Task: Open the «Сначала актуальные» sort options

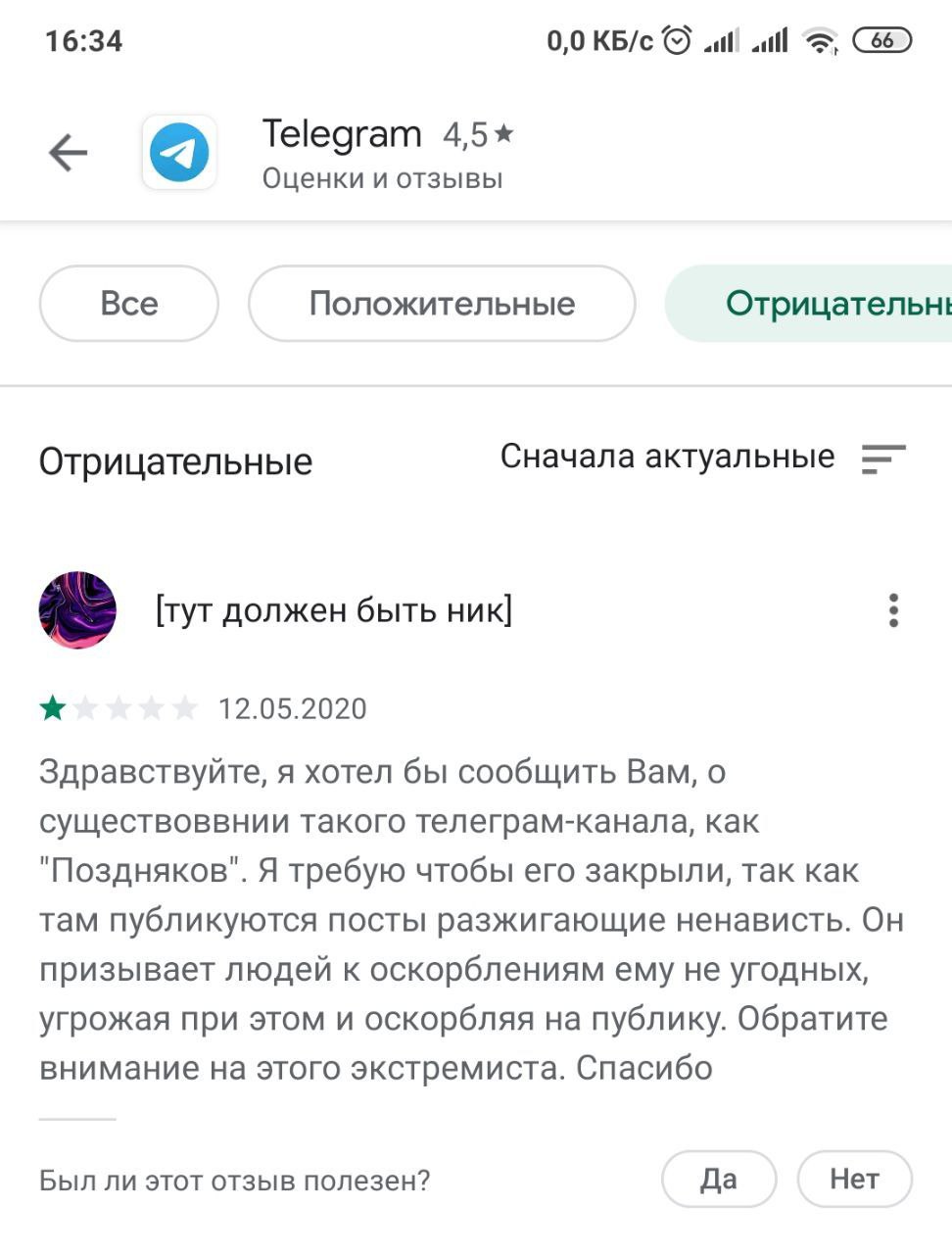Action: pyautogui.click(x=703, y=458)
